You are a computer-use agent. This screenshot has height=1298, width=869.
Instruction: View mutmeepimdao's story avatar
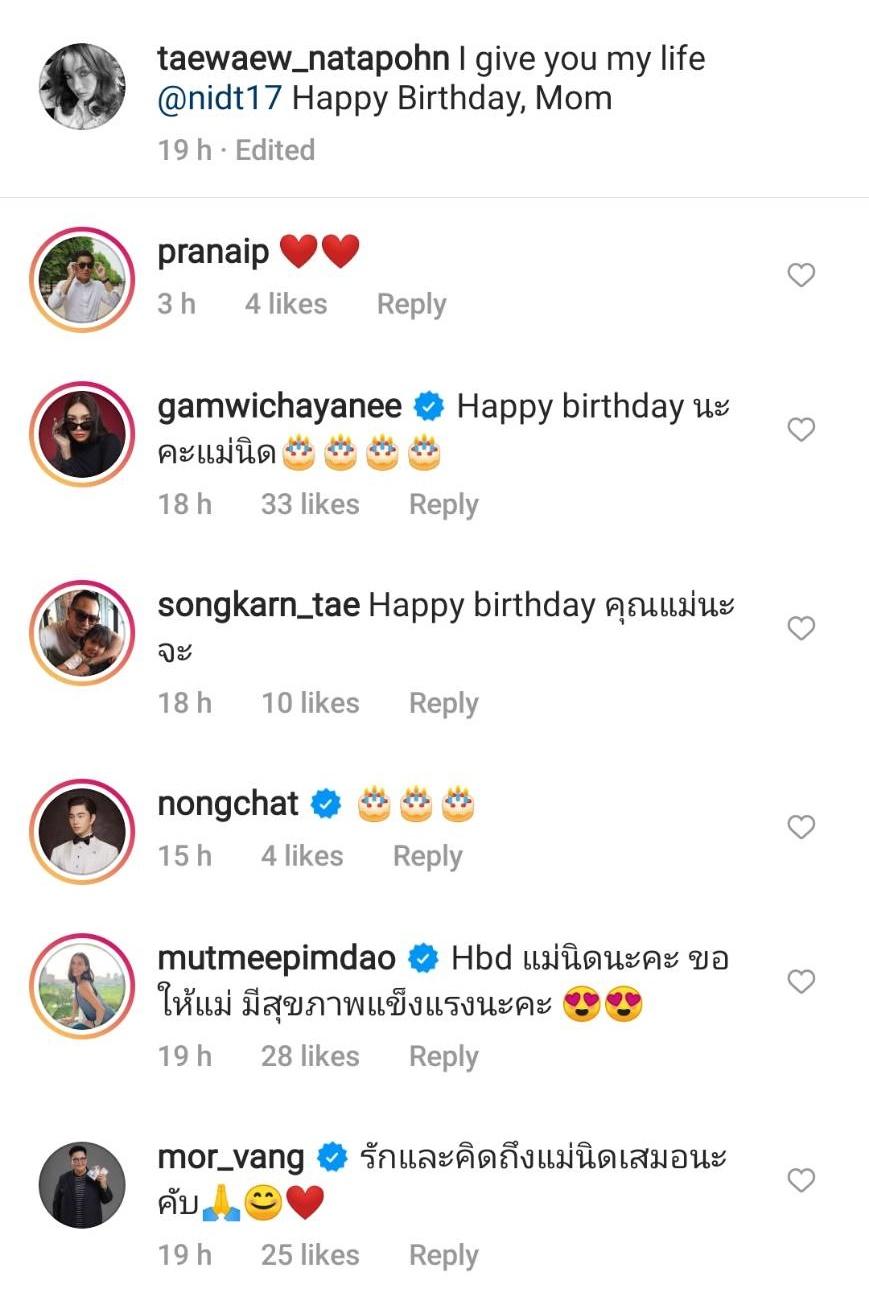(x=82, y=984)
